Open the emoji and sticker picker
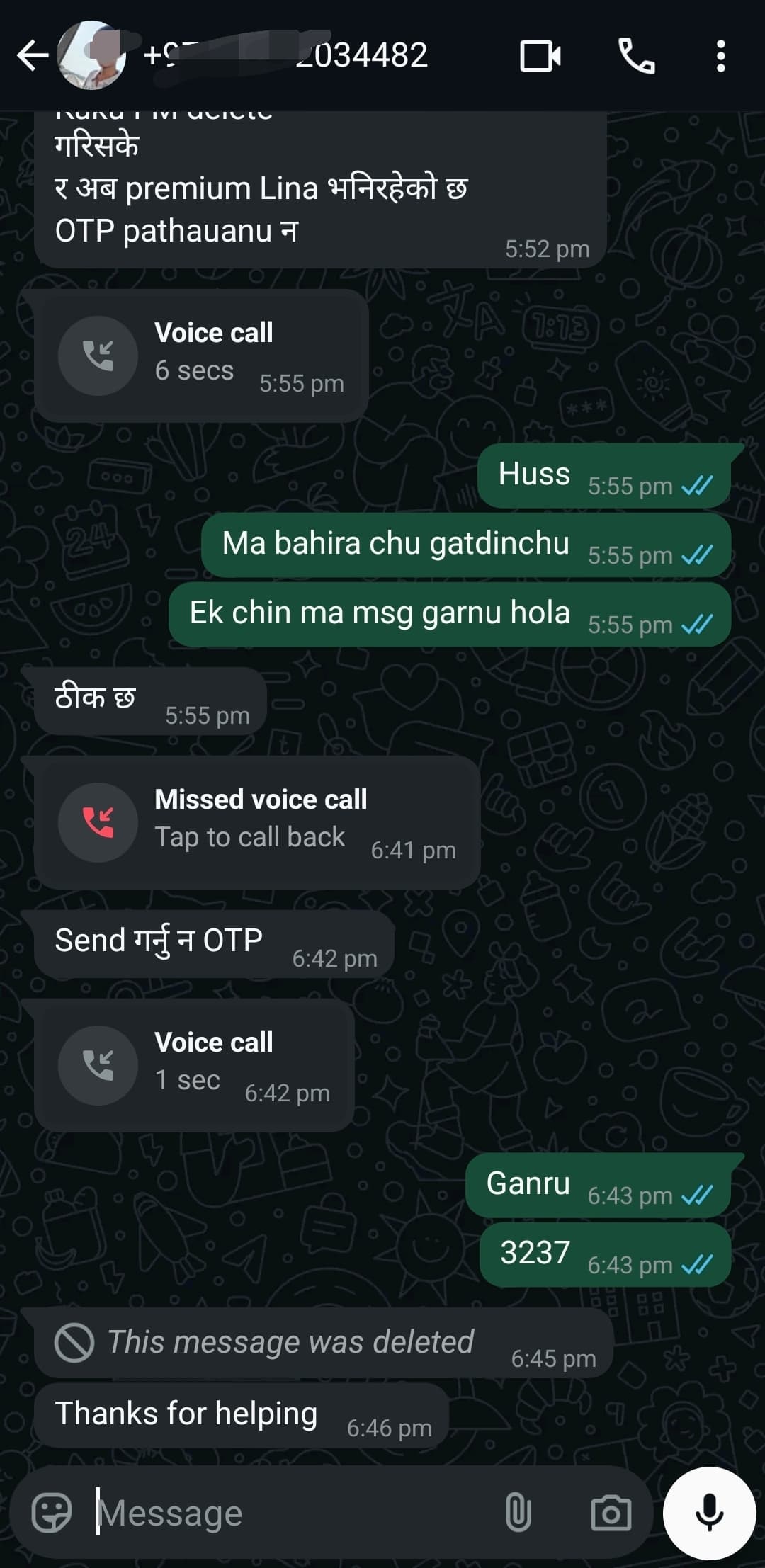This screenshot has width=765, height=1568. coord(52,1513)
